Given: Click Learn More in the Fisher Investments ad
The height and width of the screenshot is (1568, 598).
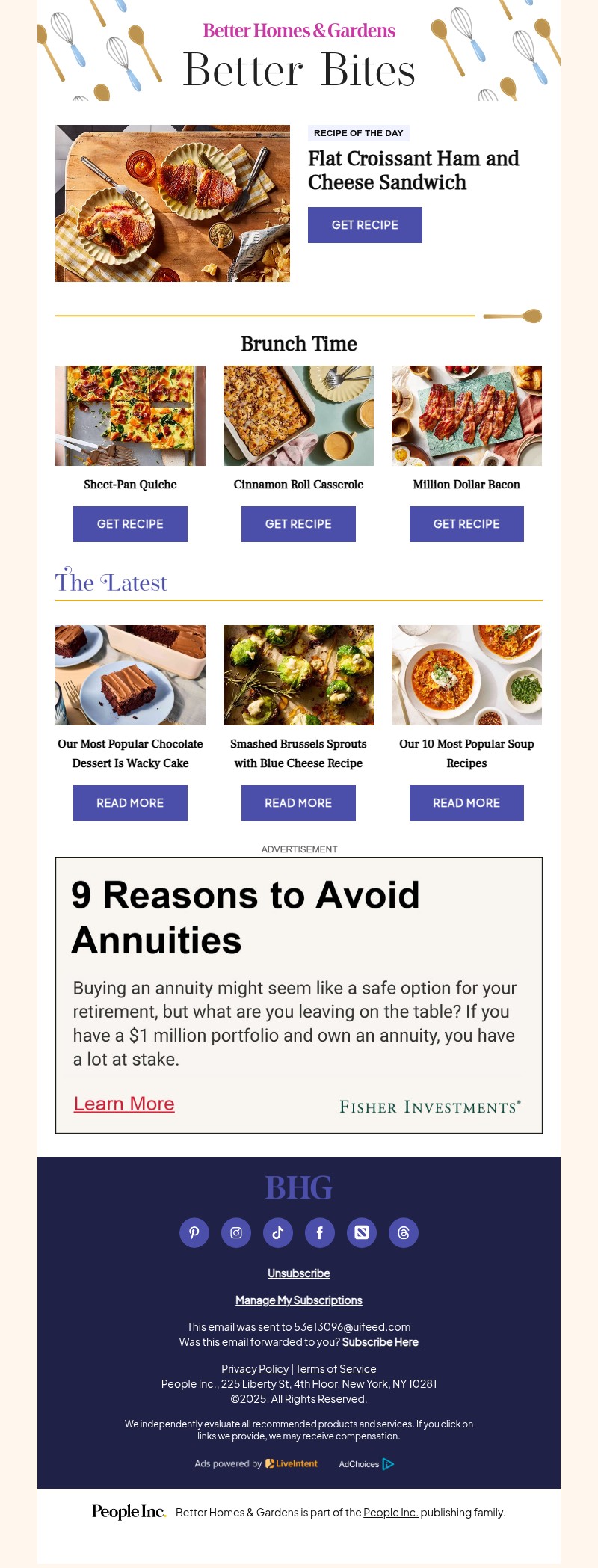Looking at the screenshot, I should pyautogui.click(x=124, y=1103).
